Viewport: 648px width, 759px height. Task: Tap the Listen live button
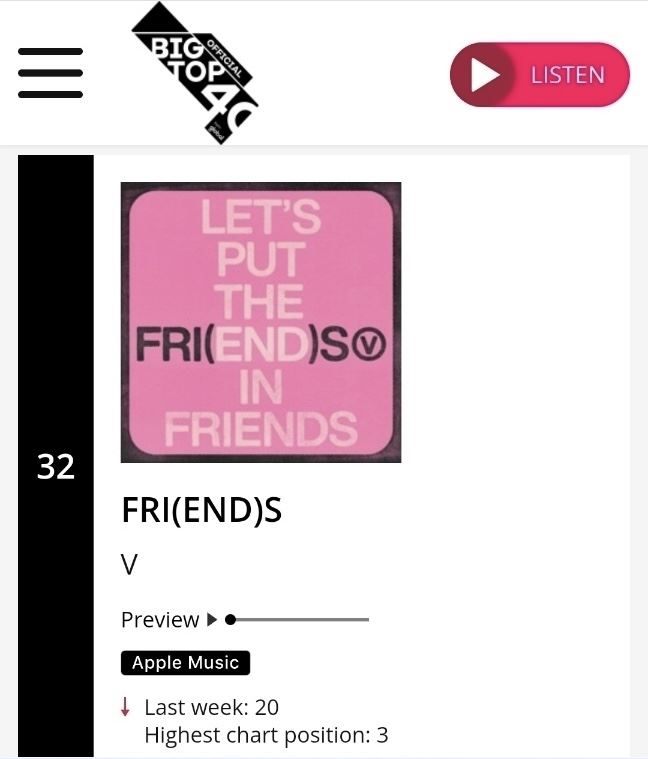tap(539, 75)
